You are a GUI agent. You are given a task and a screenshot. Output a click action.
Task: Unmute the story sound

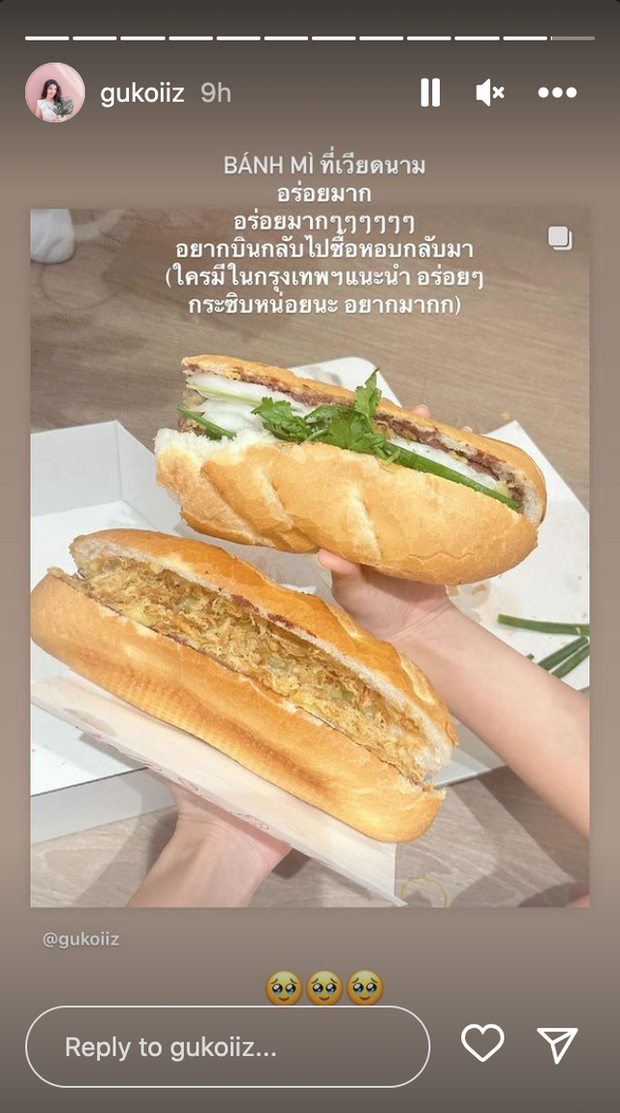click(x=489, y=93)
